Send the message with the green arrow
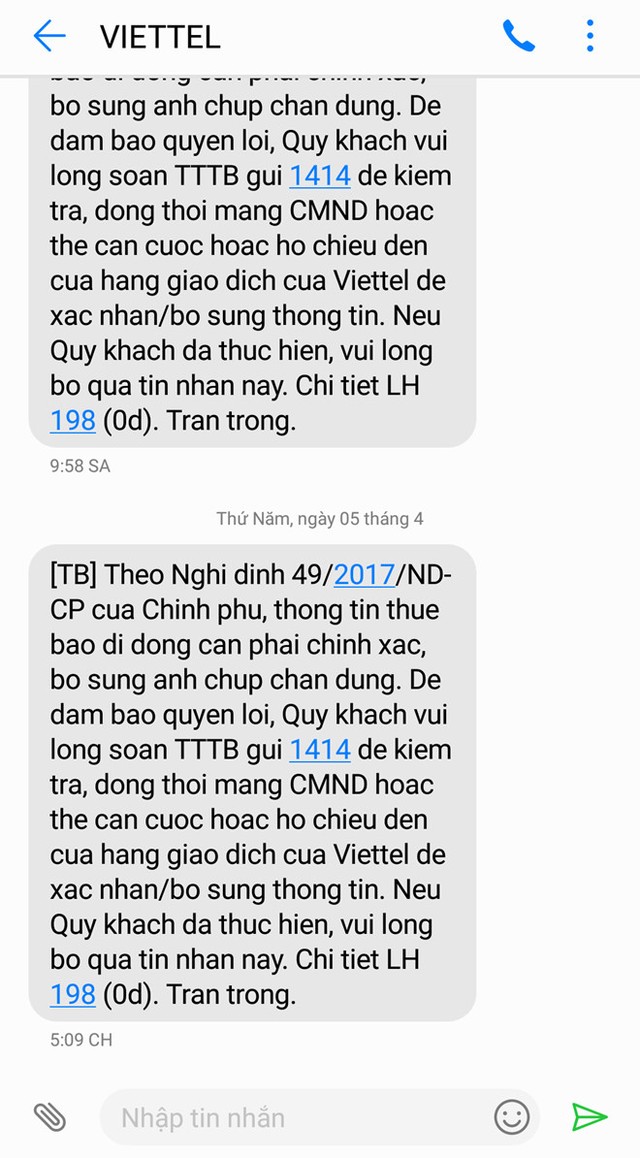The width and height of the screenshot is (640, 1158). click(589, 1116)
